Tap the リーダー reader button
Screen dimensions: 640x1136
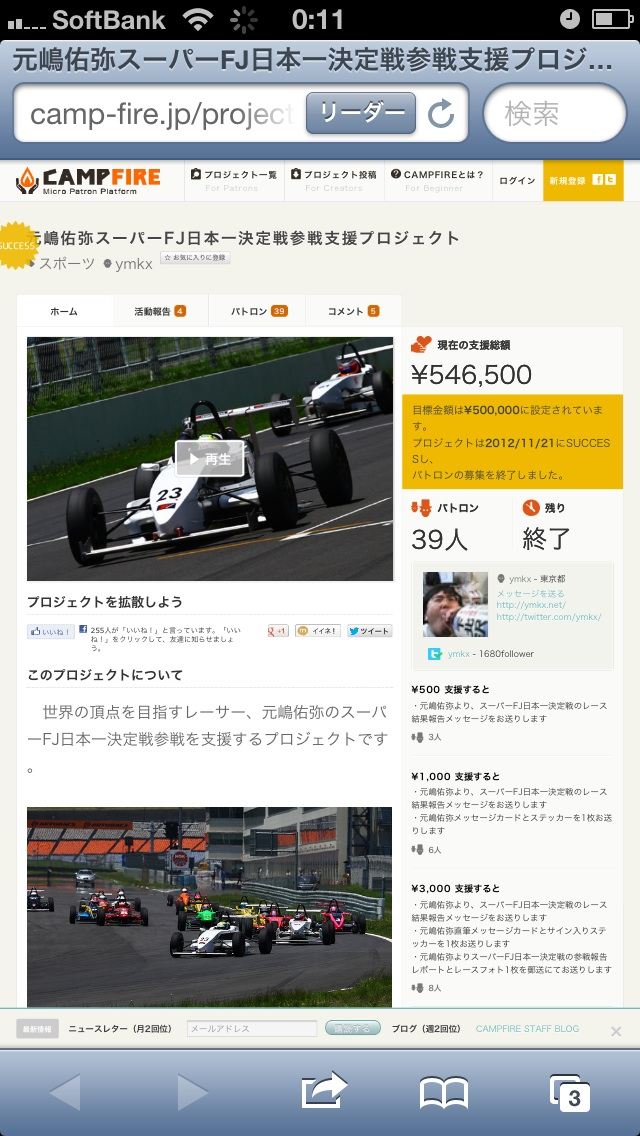(361, 112)
